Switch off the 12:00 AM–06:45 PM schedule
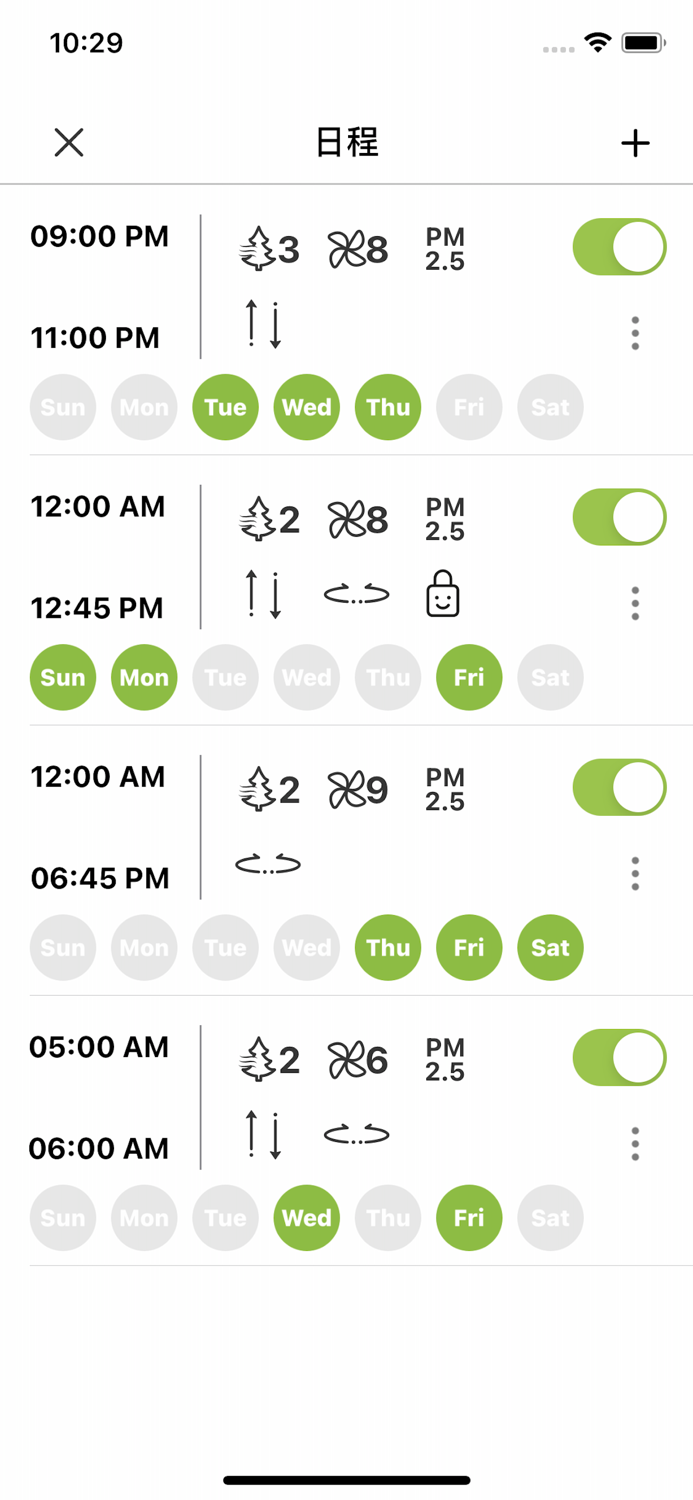 [x=619, y=787]
